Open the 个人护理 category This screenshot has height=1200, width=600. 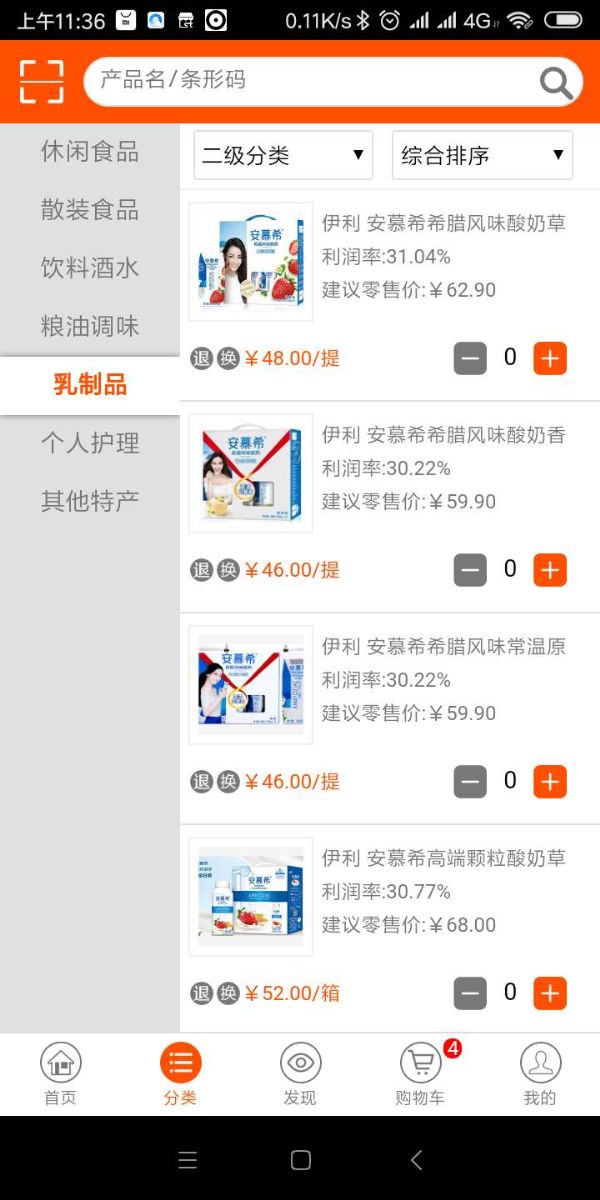[90, 443]
